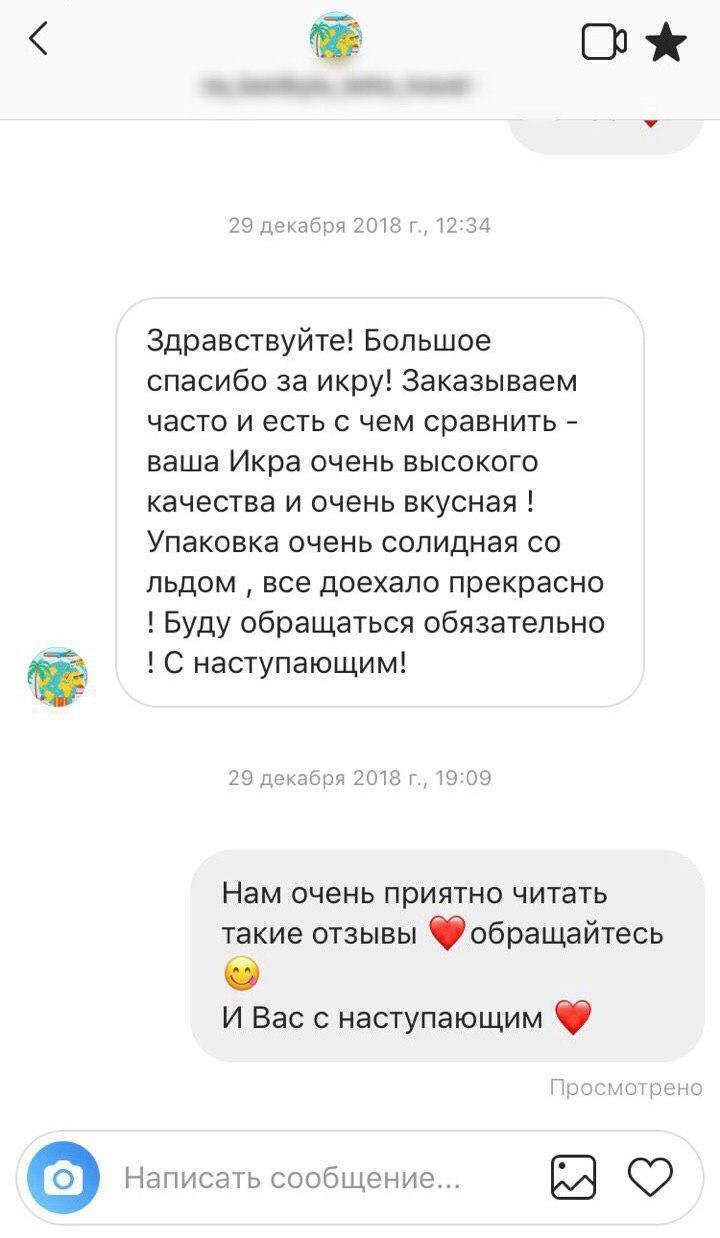Star this conversation
720x1238 pixels.
[666, 42]
